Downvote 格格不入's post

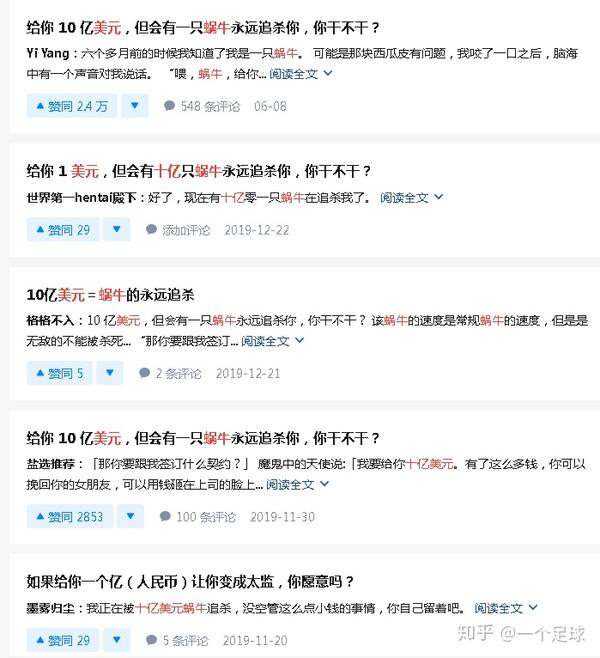pyautogui.click(x=109, y=373)
